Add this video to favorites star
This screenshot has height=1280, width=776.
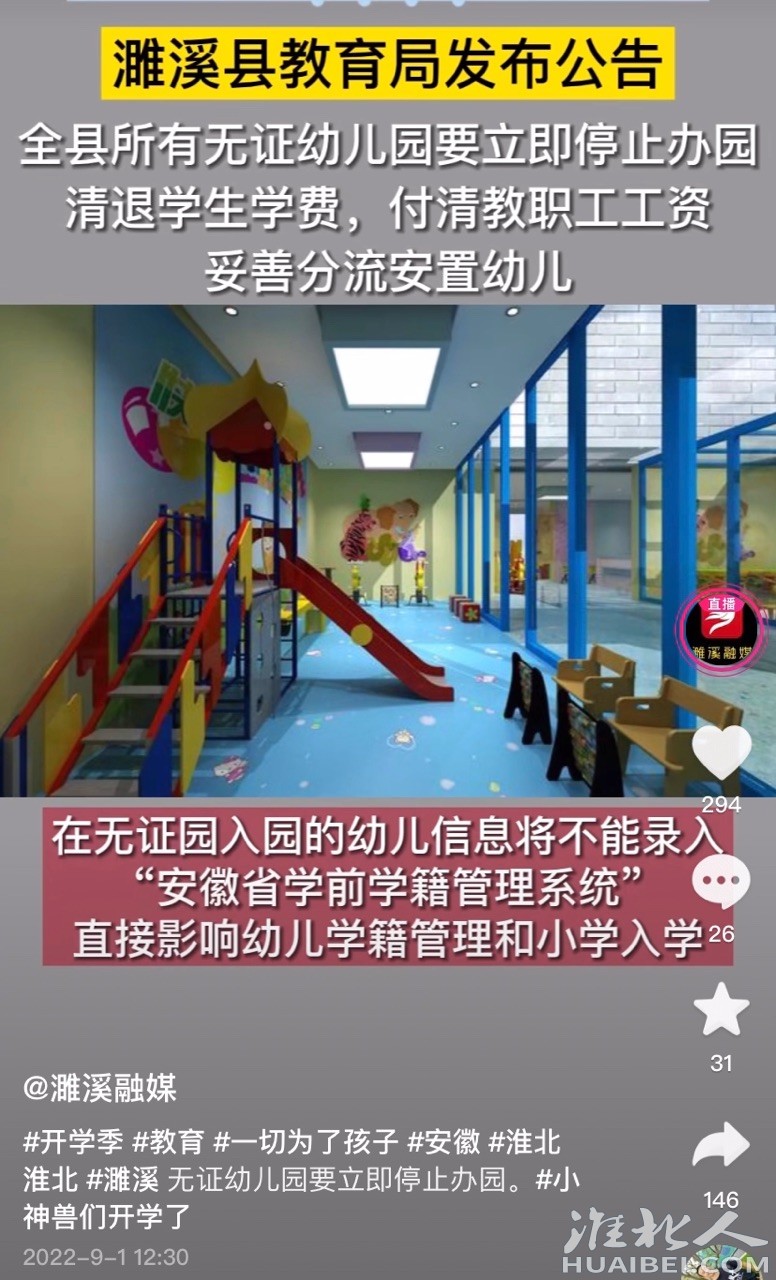tap(721, 1010)
